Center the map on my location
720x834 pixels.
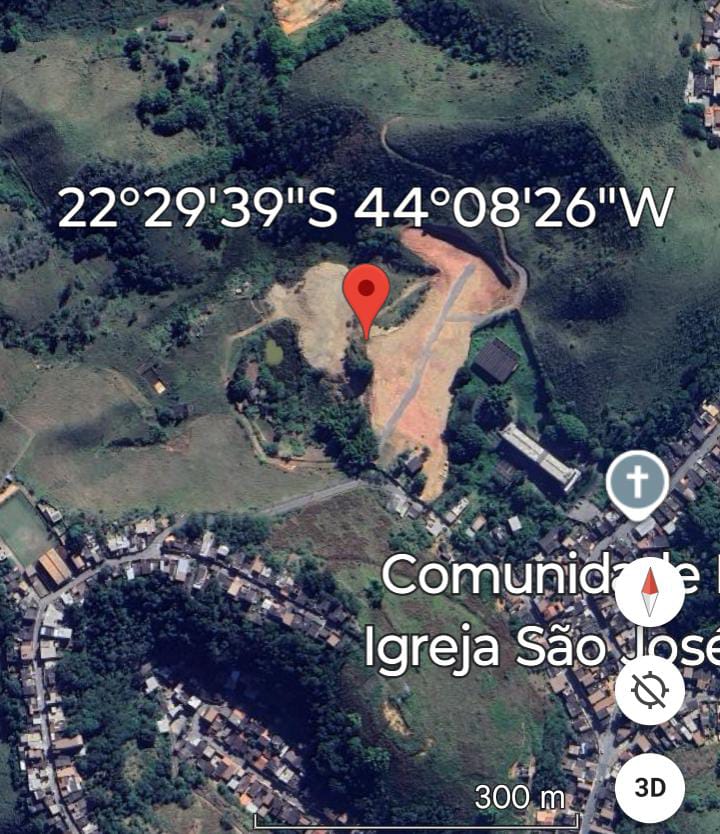(650, 690)
